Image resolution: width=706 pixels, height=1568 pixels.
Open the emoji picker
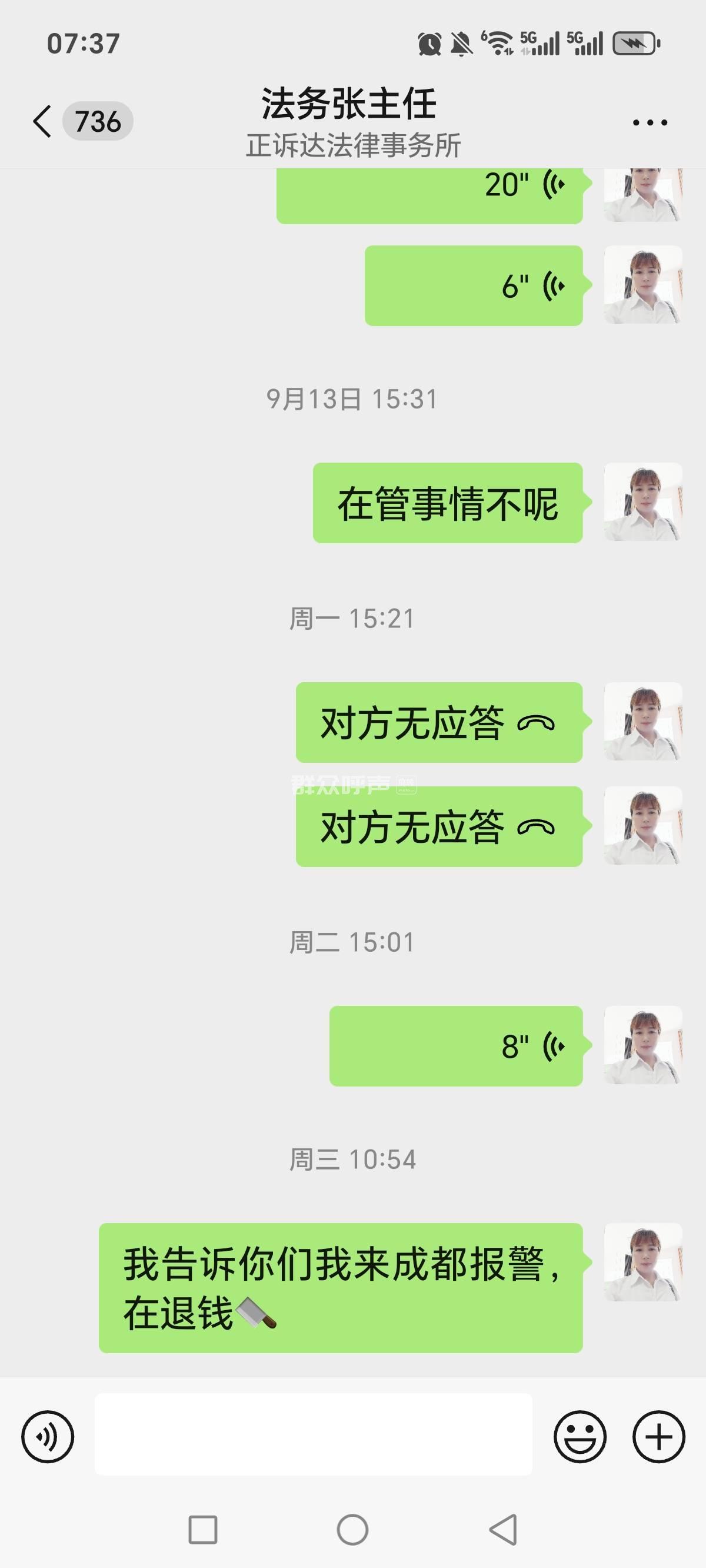[x=580, y=1437]
